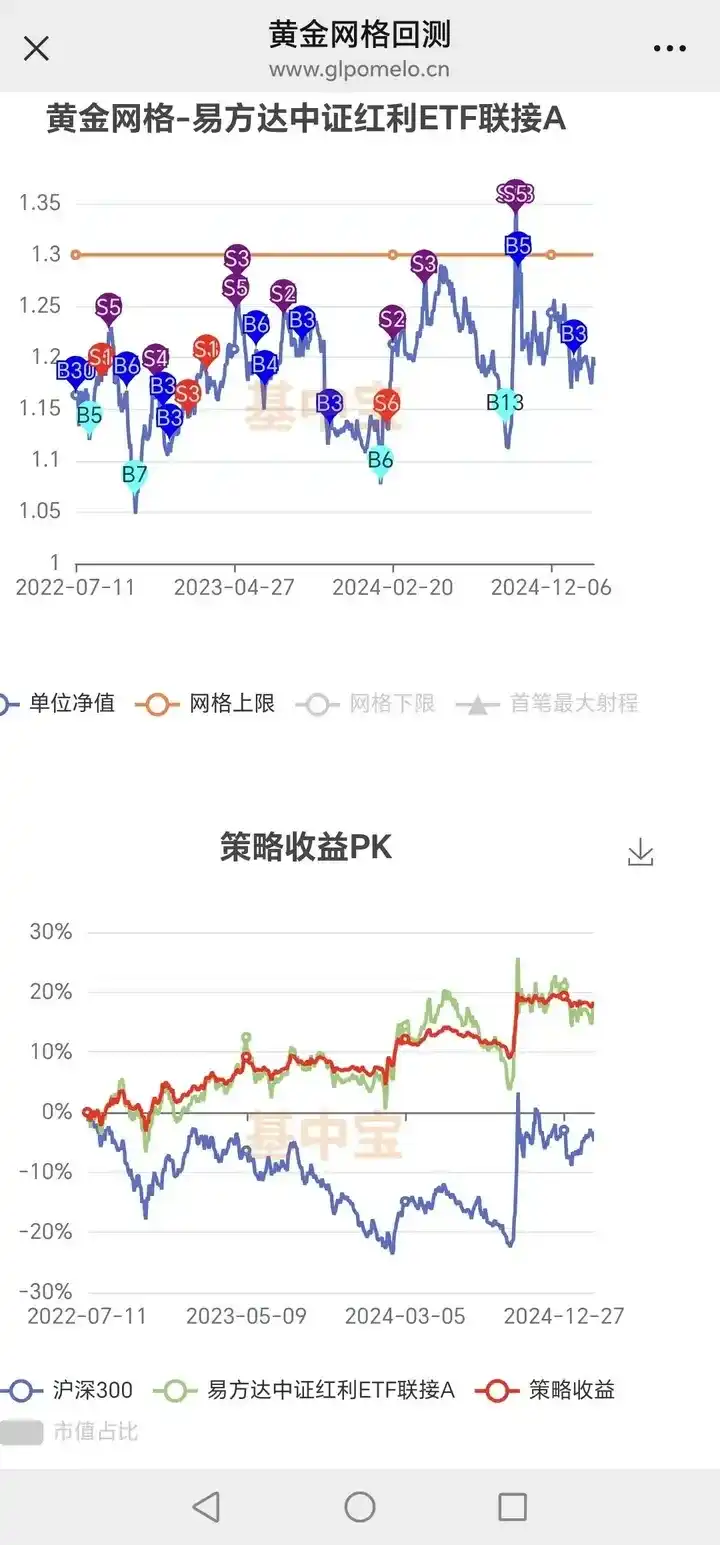Toggle the 单位净值 legend series

[x=58, y=704]
